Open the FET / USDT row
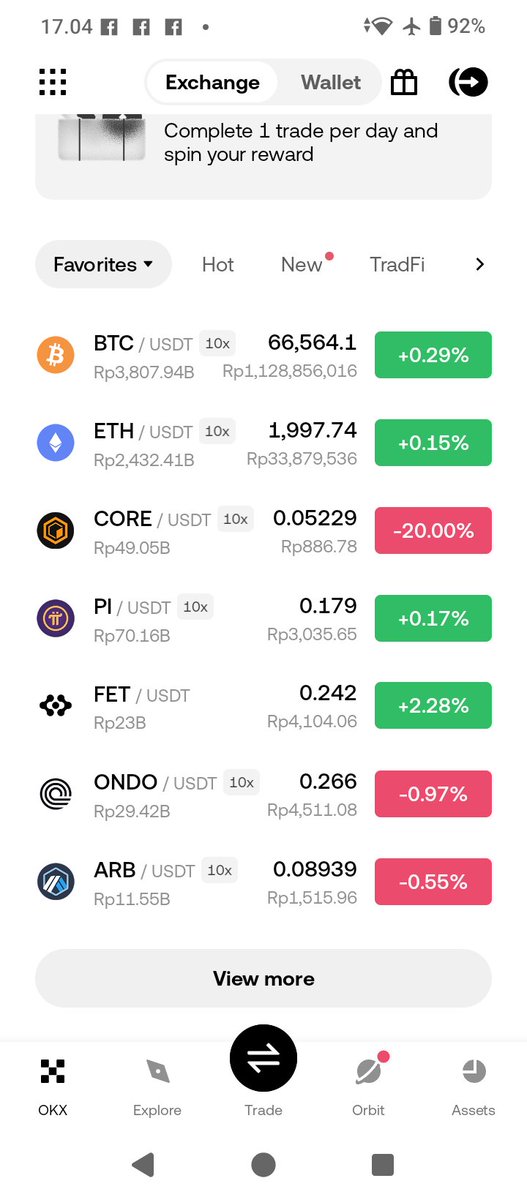The image size is (527, 1200). pyautogui.click(x=263, y=706)
